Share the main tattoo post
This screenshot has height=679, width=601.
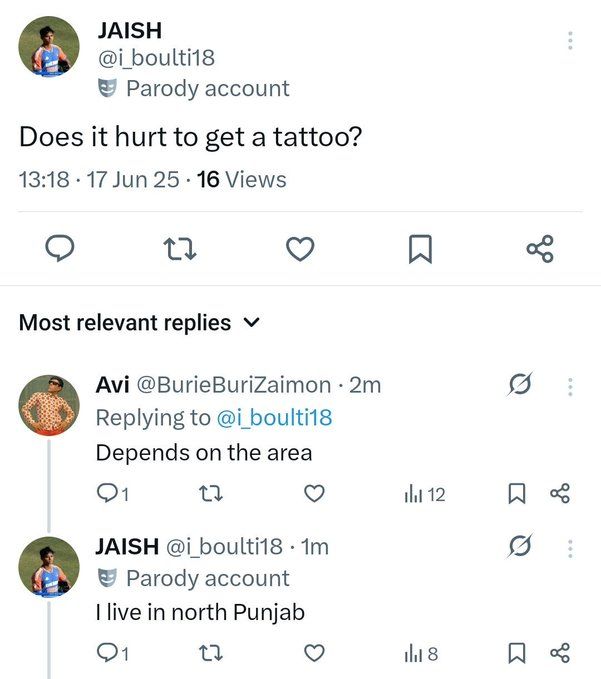[x=540, y=247]
